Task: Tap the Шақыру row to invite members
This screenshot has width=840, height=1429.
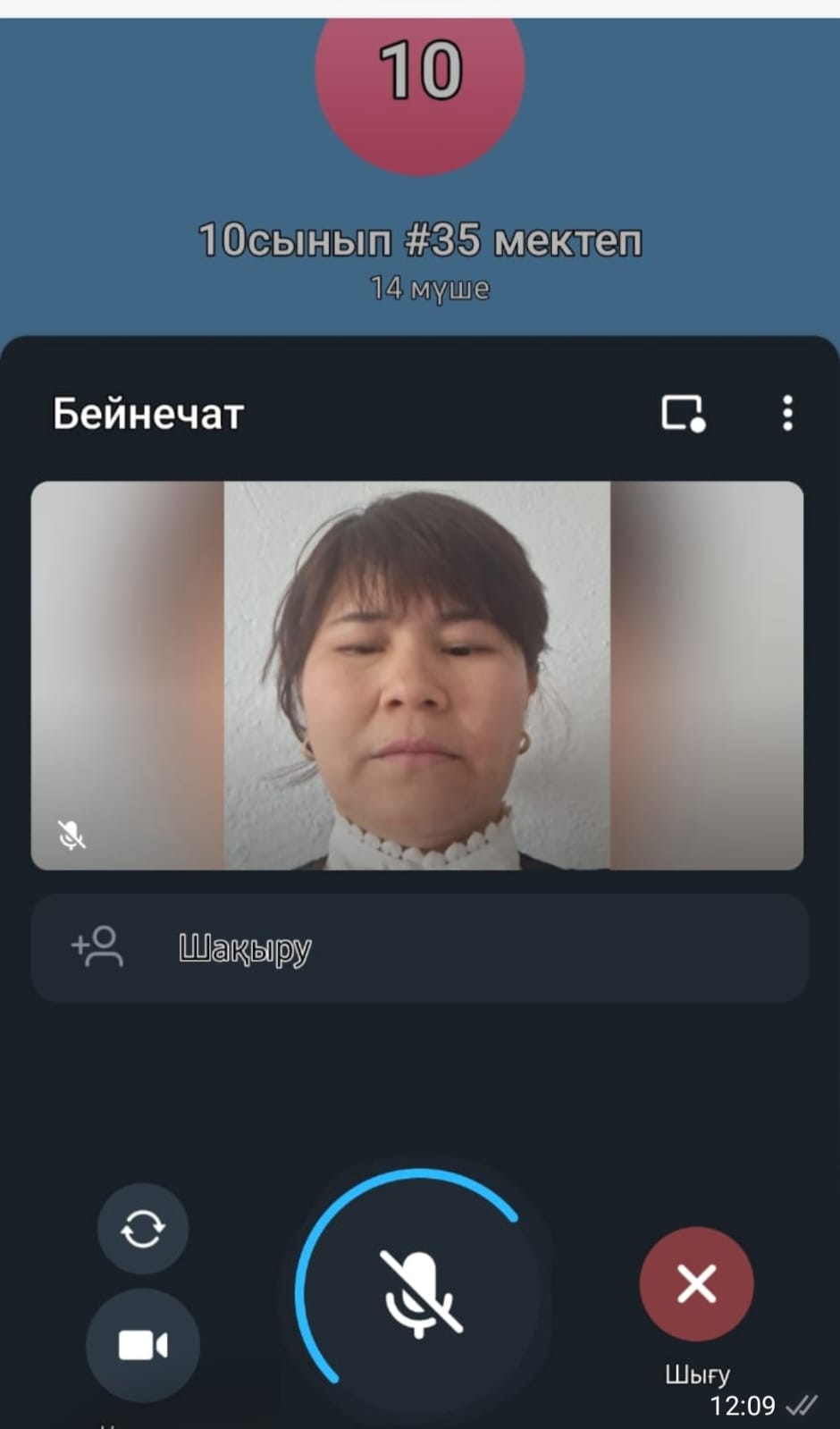Action: click(x=419, y=947)
